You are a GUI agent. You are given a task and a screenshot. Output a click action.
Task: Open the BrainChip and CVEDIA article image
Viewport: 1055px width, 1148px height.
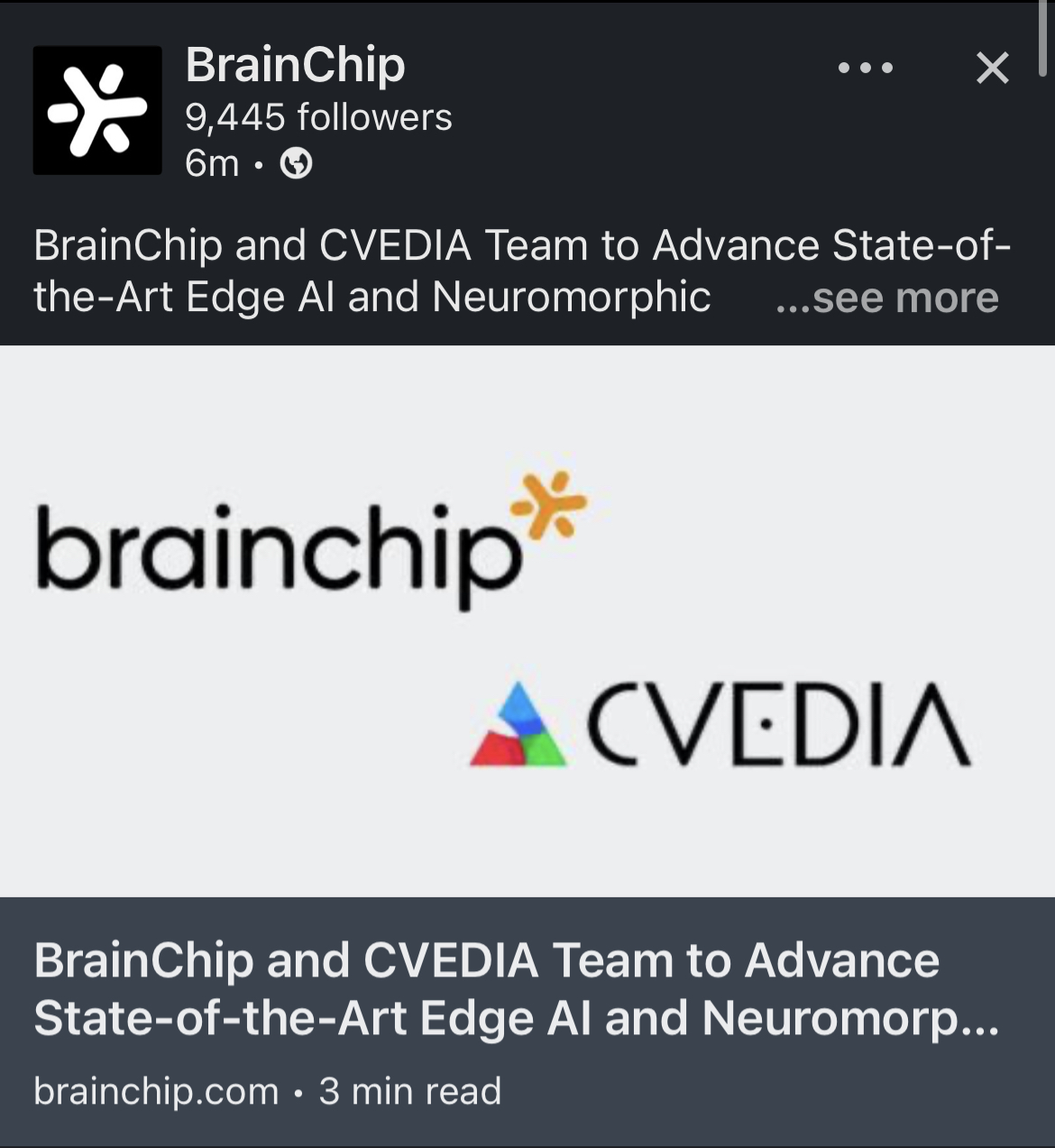tap(527, 620)
